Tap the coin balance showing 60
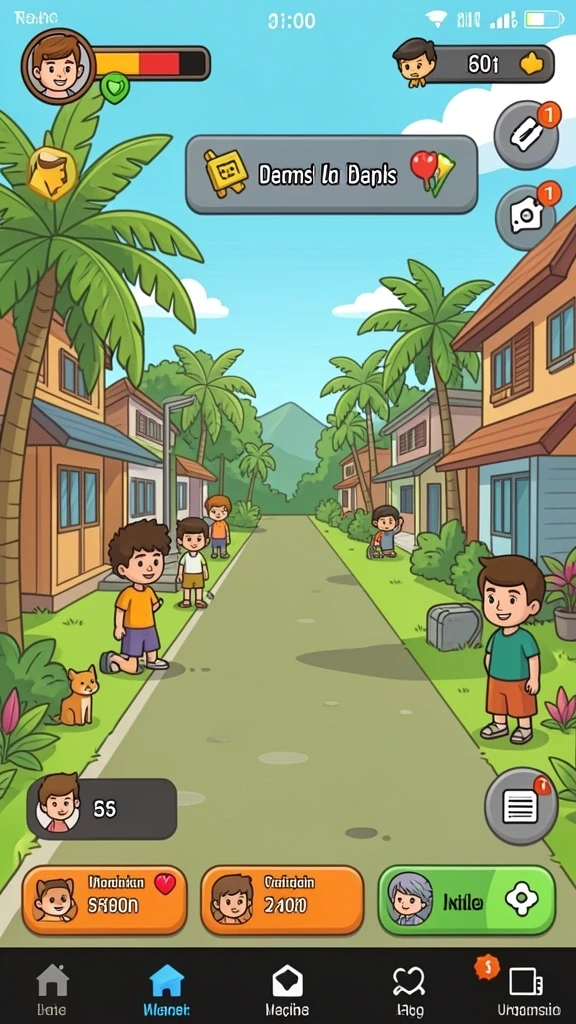 (x=475, y=64)
